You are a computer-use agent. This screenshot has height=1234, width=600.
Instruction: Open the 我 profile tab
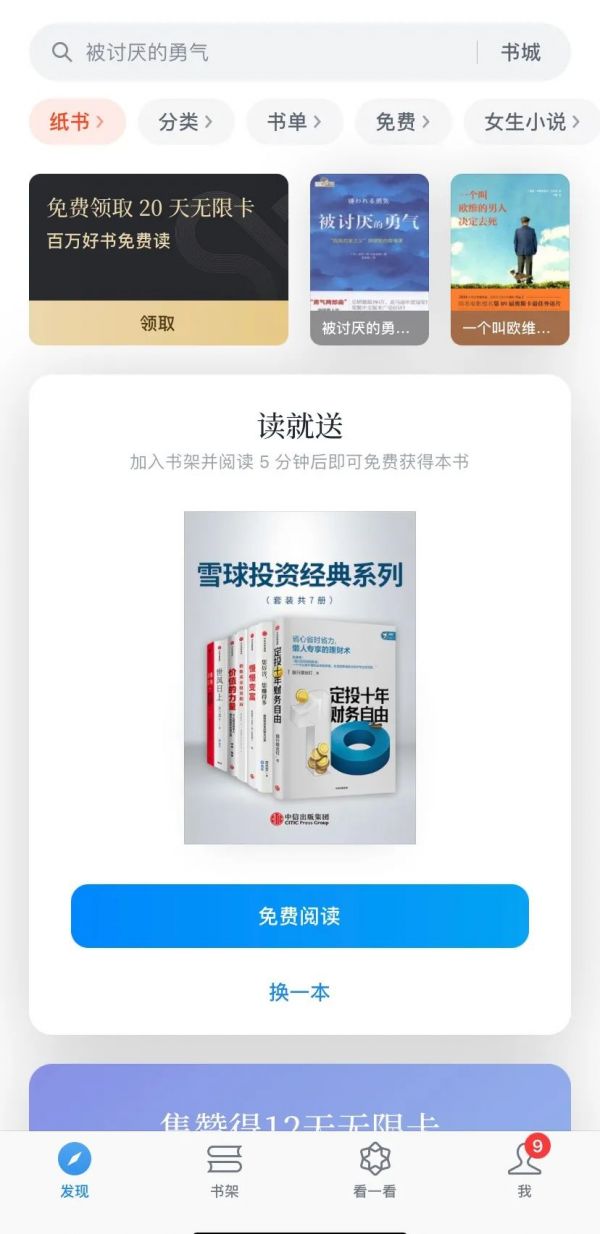(524, 1171)
